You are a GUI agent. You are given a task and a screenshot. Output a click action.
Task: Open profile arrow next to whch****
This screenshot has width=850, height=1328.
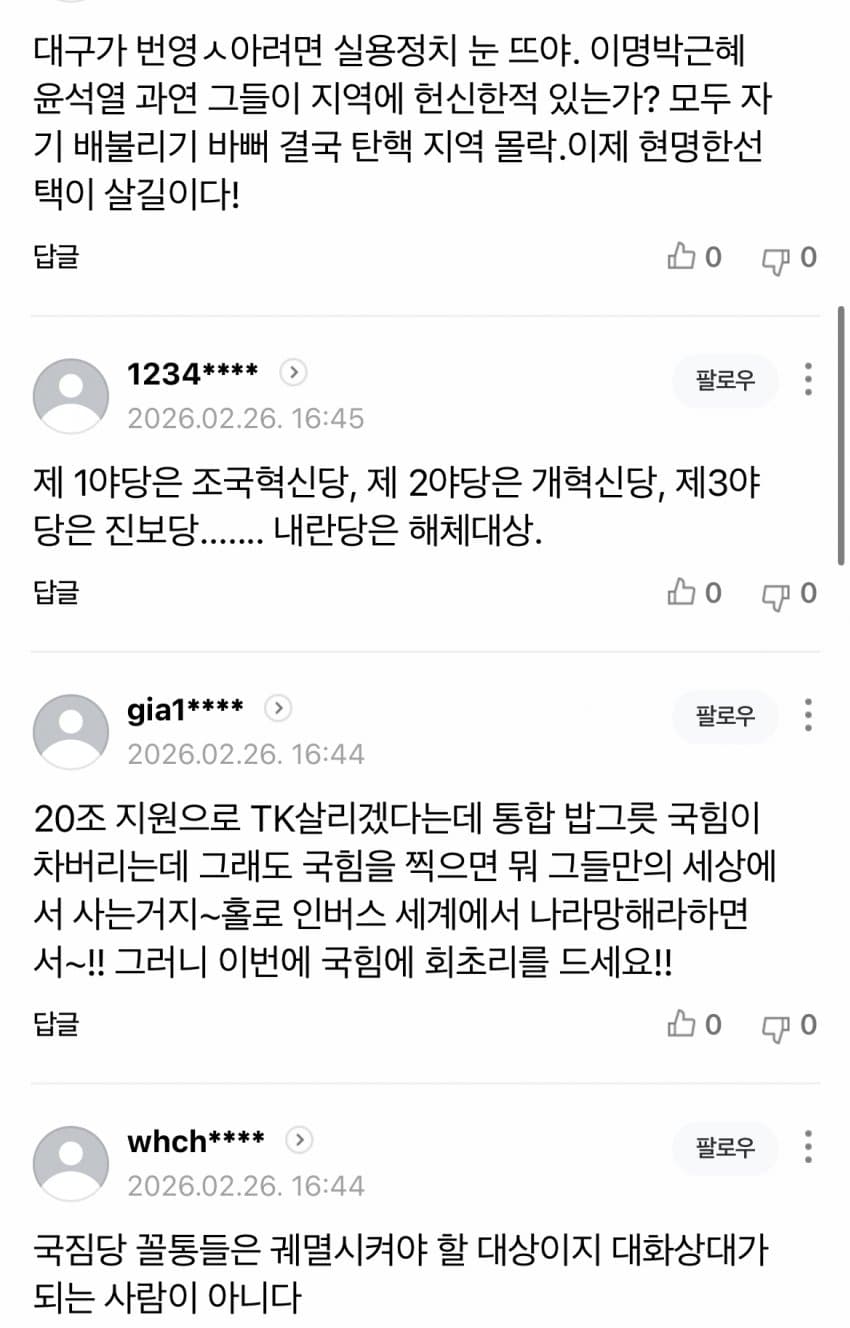(x=299, y=1140)
